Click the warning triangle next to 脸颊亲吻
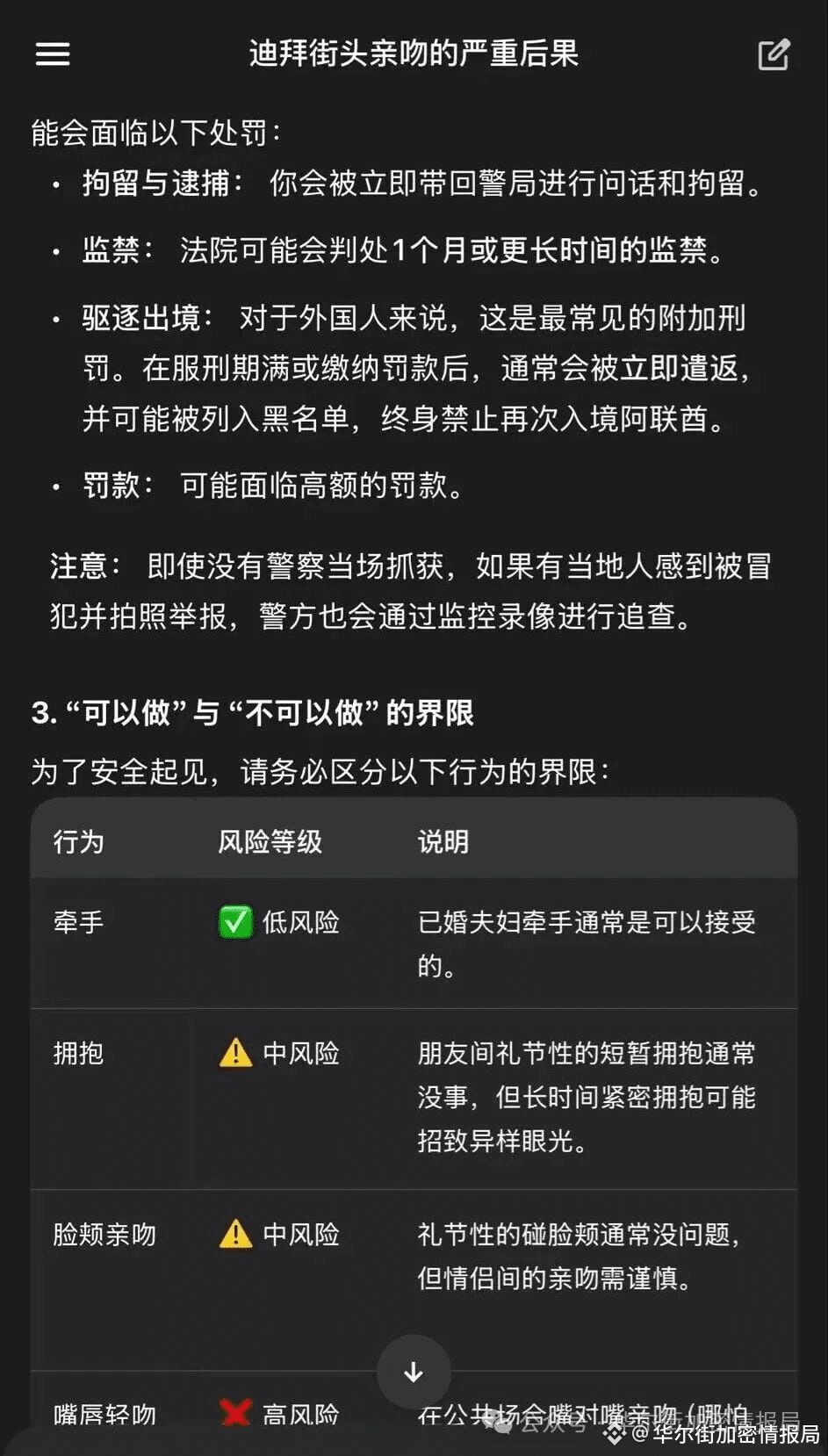 [234, 1235]
